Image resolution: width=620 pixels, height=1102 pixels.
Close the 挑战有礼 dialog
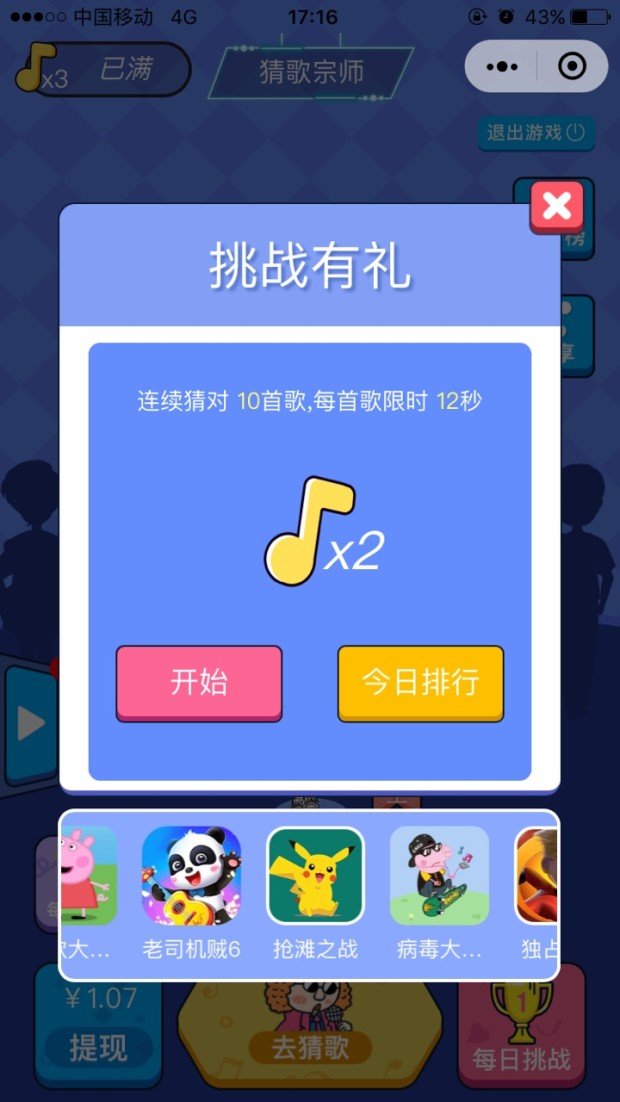click(556, 207)
